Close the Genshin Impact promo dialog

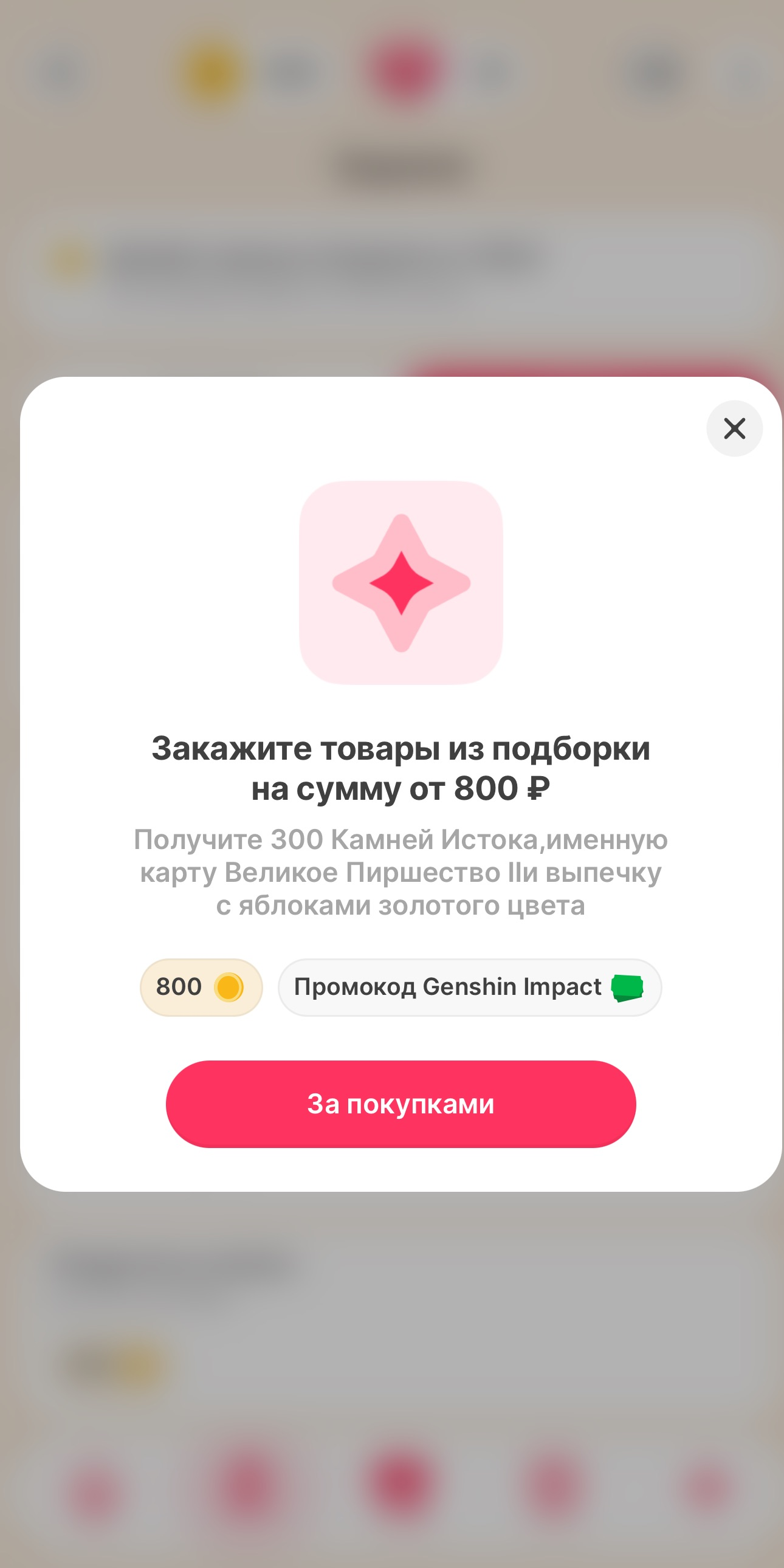[734, 428]
